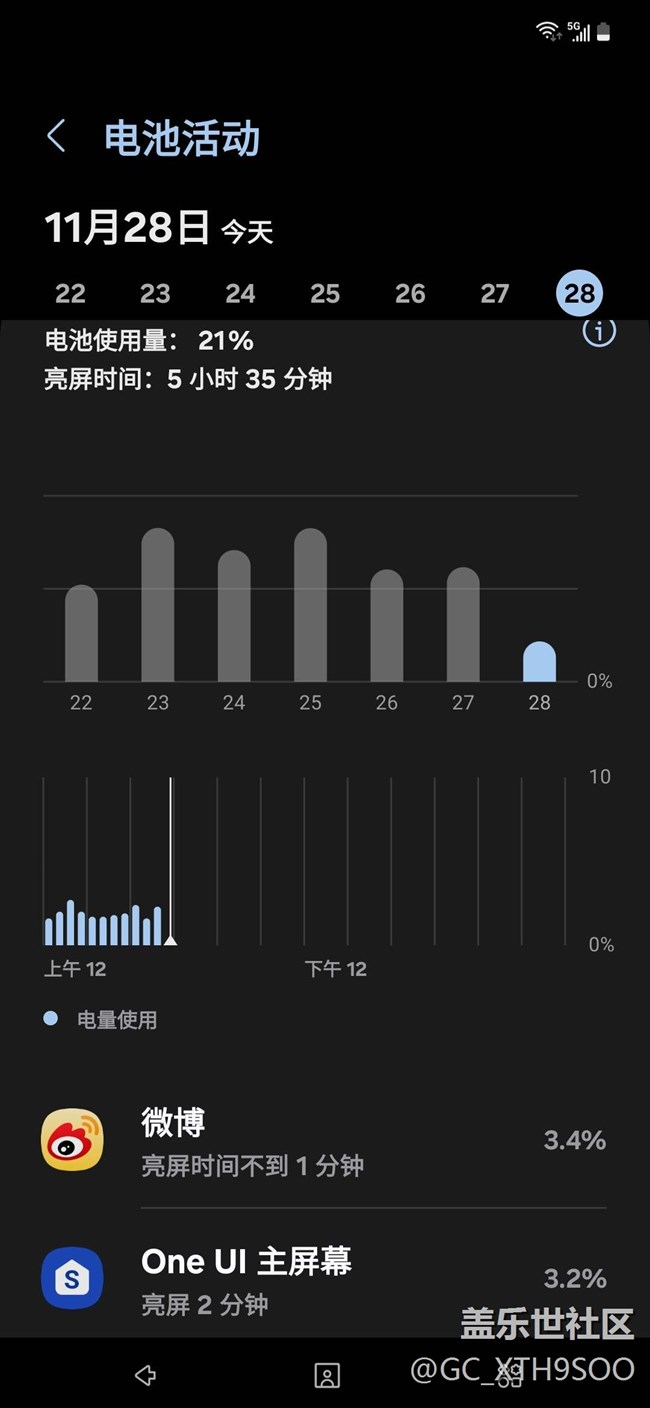View date 25 in the date strip

[x=325, y=293]
